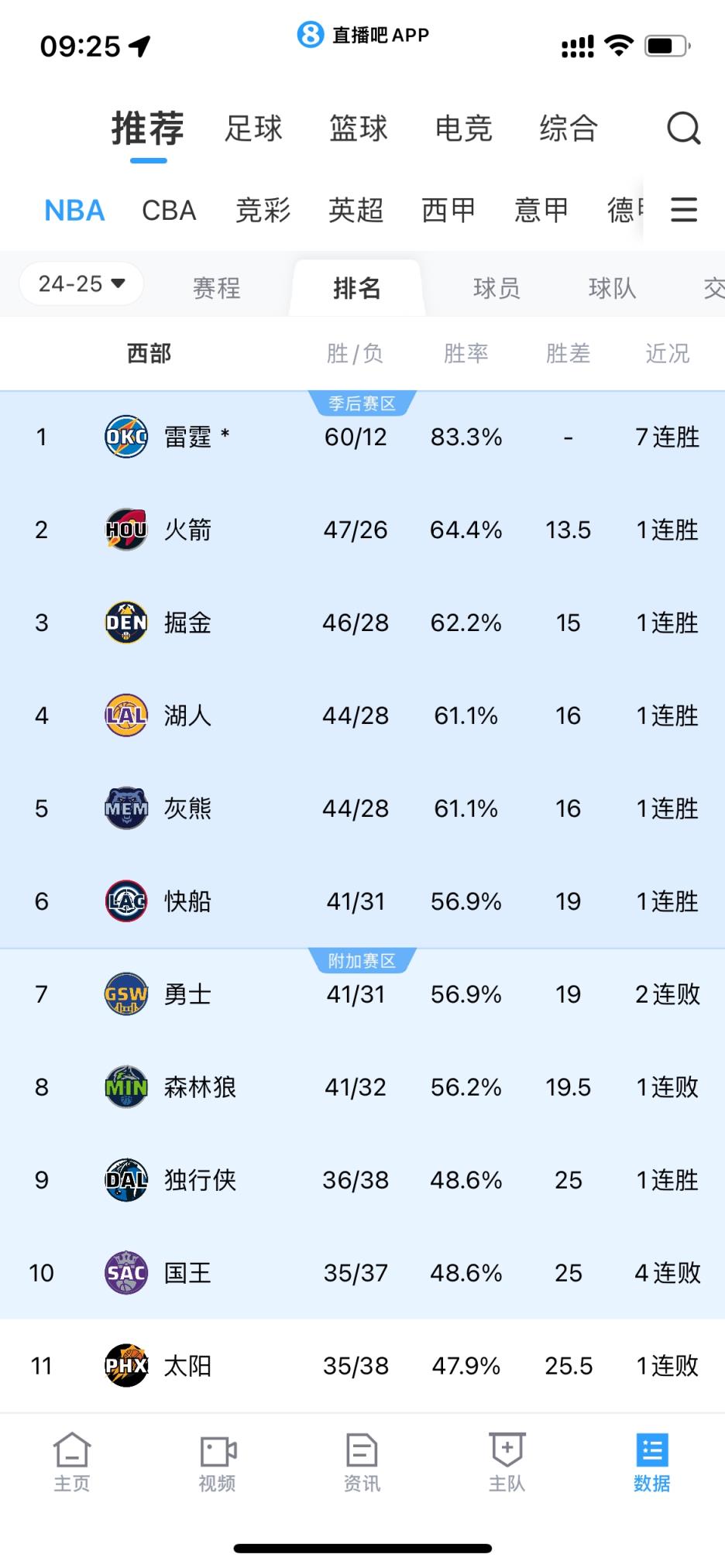This screenshot has height=1568, width=725.
Task: Select the 综合 category tab
Action: 569,129
